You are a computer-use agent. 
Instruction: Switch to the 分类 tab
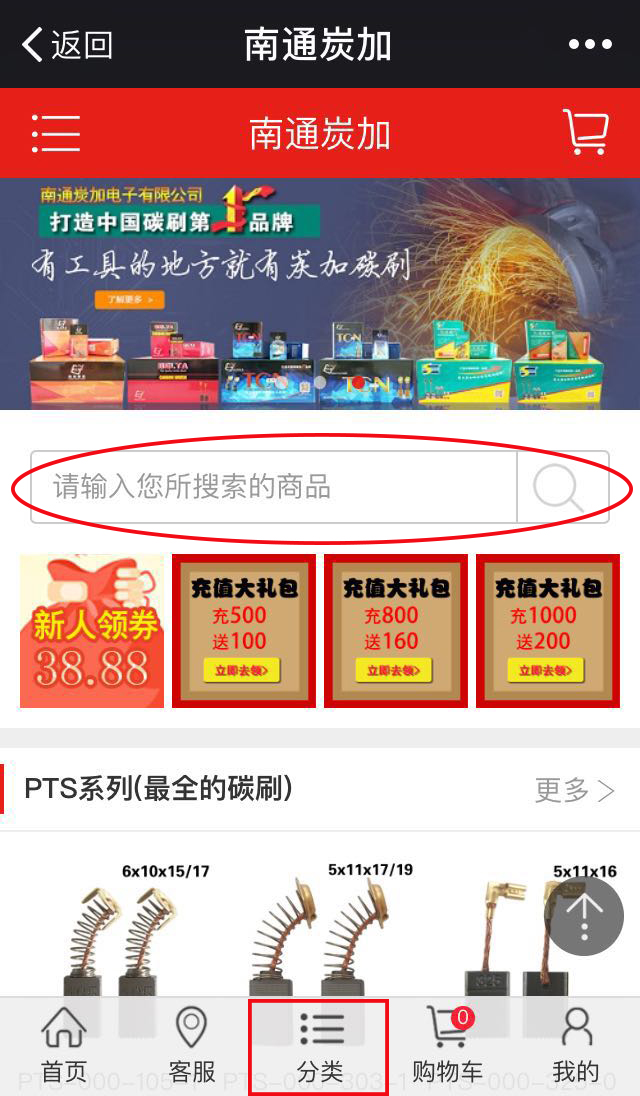click(320, 1046)
